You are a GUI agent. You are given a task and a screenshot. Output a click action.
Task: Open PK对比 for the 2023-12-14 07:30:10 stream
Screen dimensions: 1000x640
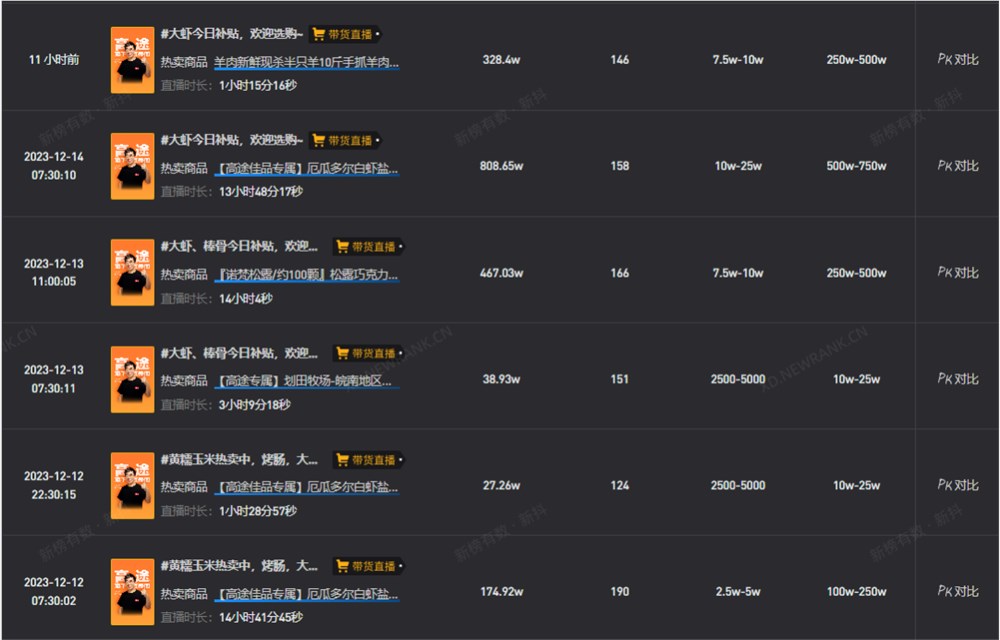pyautogui.click(x=957, y=166)
